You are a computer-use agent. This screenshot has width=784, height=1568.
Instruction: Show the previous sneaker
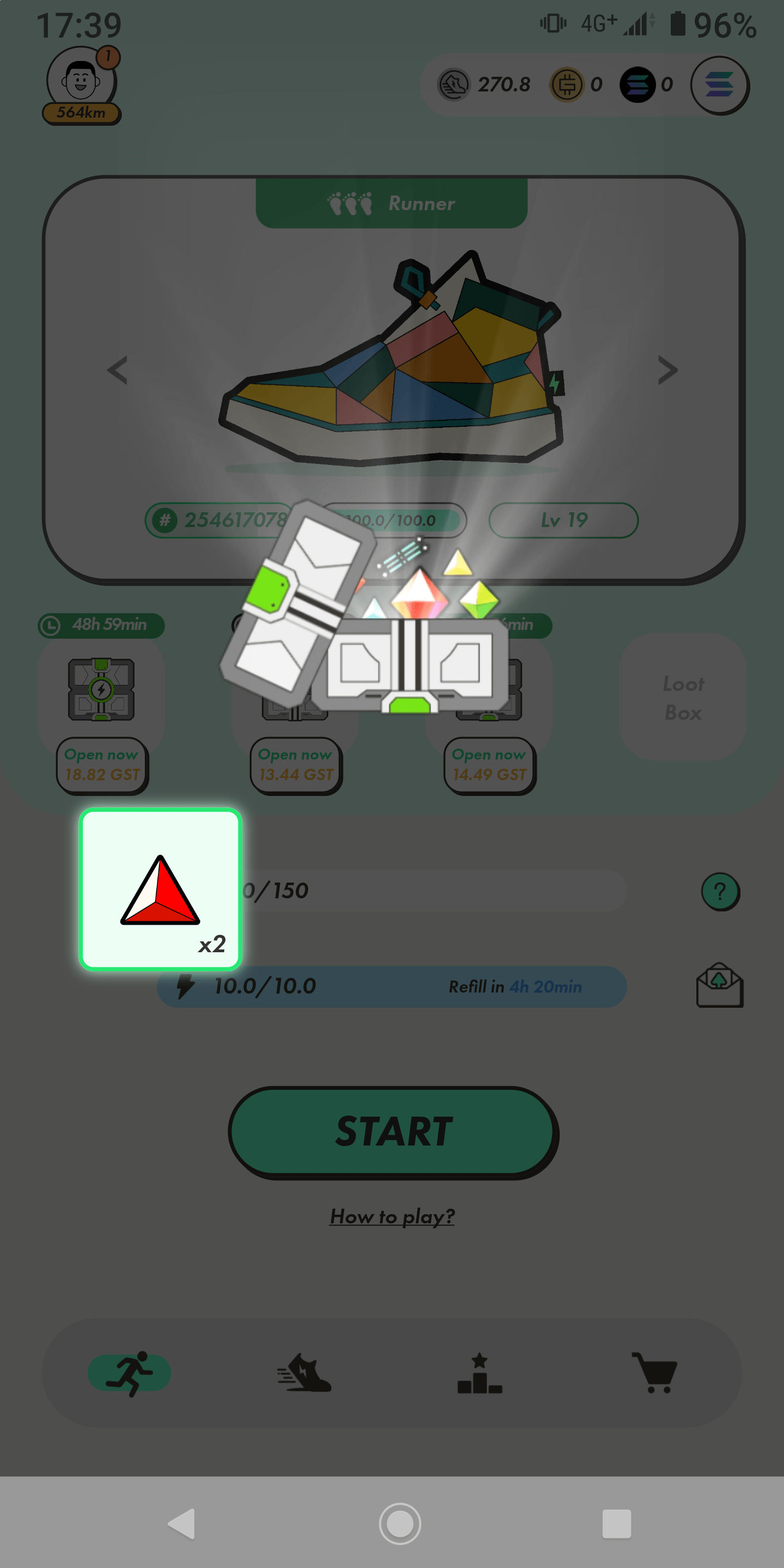[118, 370]
